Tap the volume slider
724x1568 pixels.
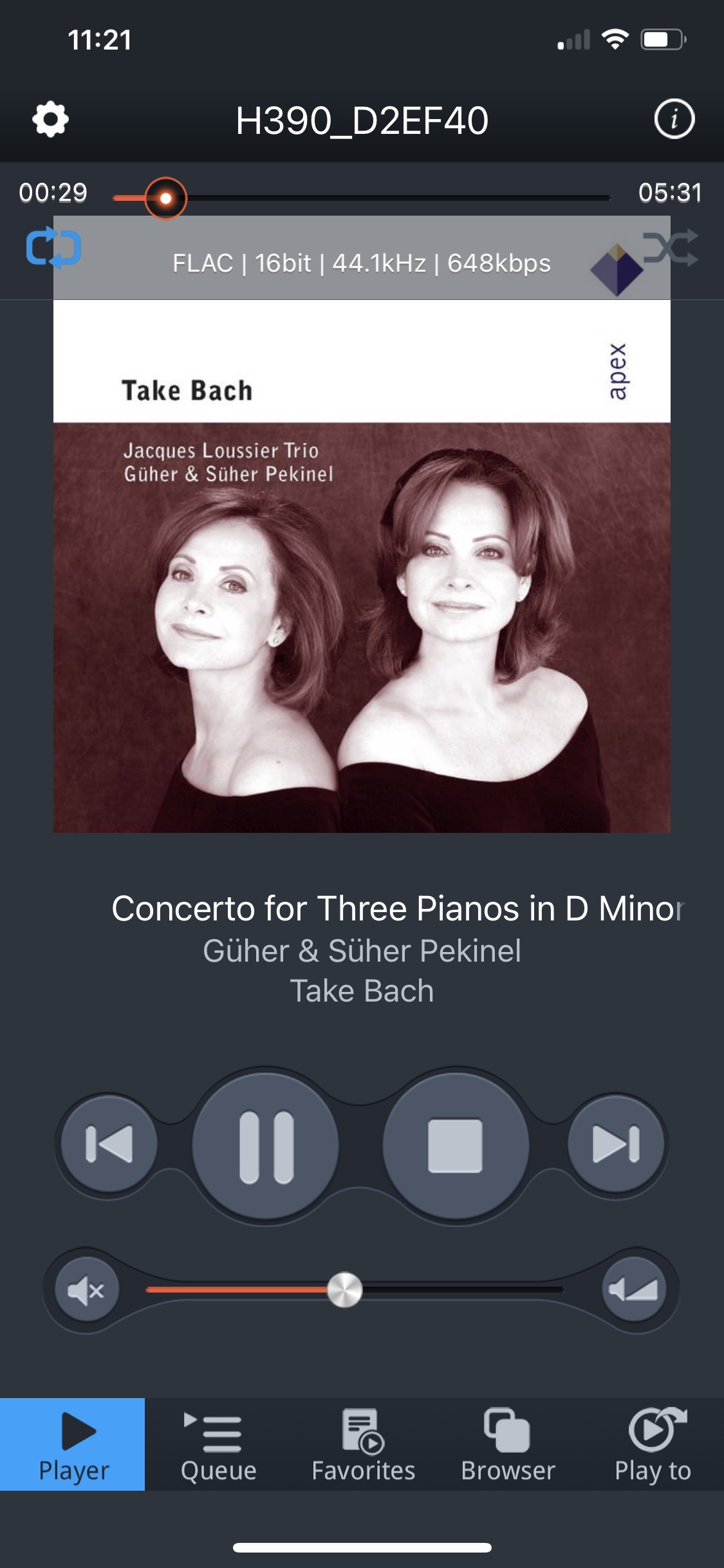(x=354, y=1290)
